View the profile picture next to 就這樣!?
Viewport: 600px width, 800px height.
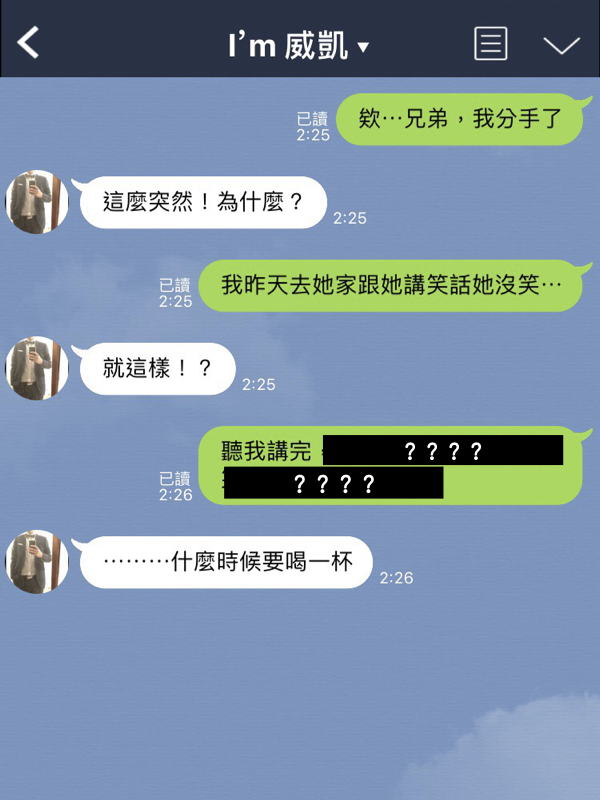(37, 368)
